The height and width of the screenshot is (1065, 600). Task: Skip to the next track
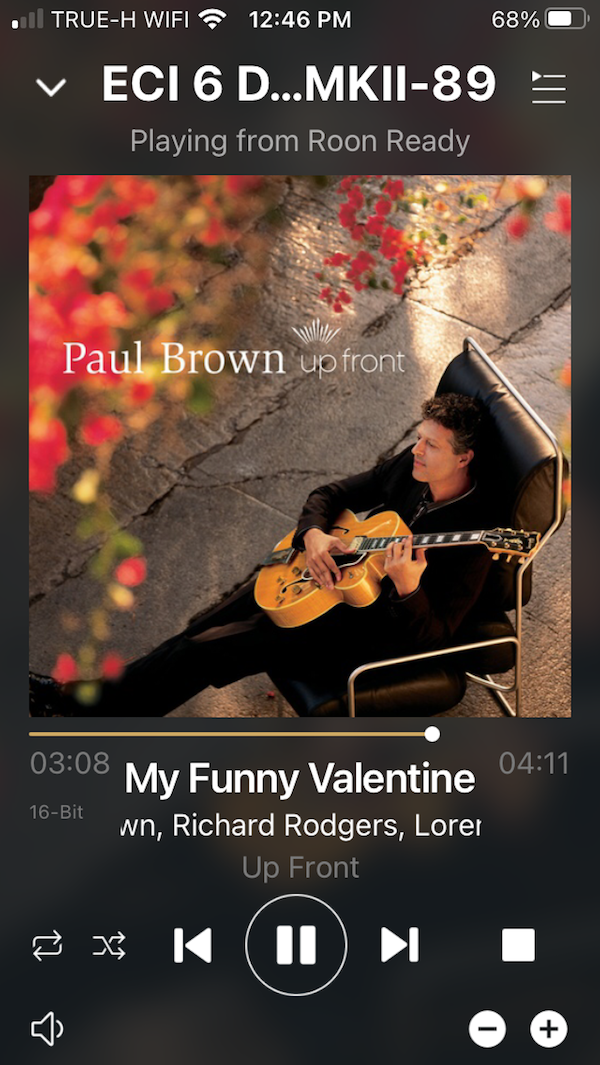tap(399, 945)
